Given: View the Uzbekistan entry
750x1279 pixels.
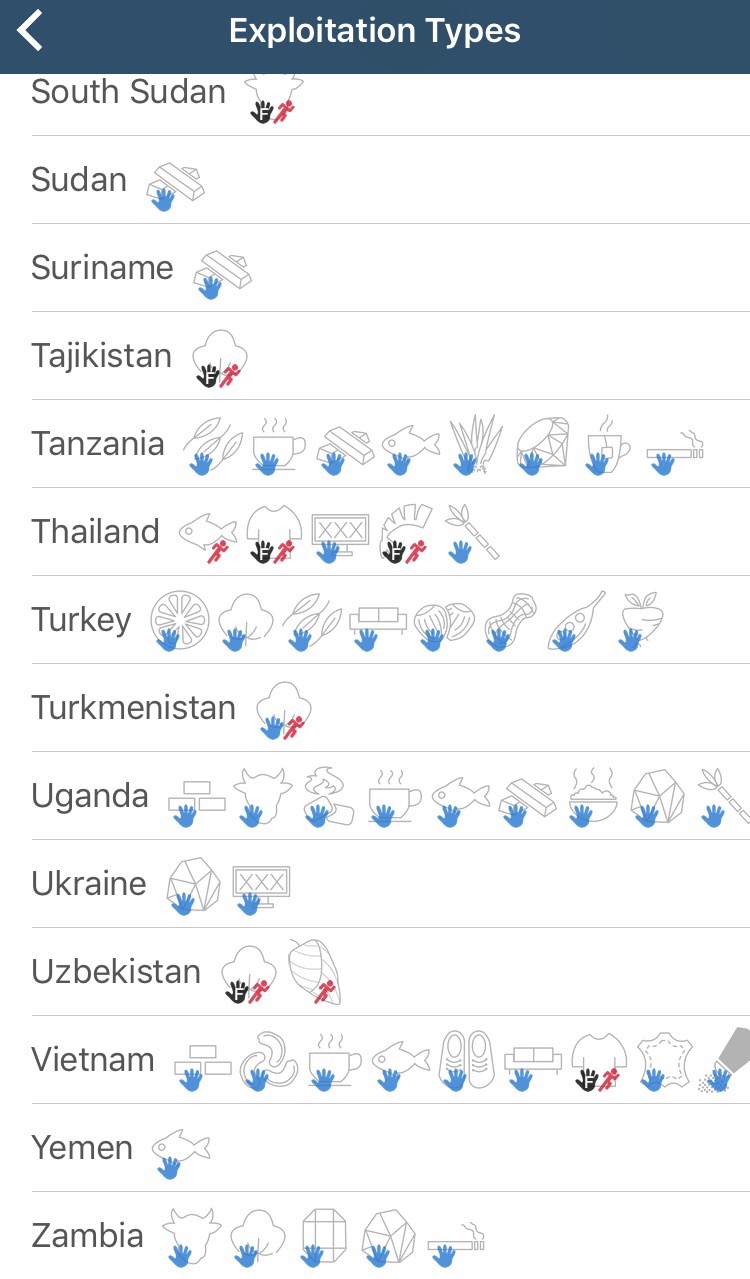Looking at the screenshot, I should [x=116, y=972].
